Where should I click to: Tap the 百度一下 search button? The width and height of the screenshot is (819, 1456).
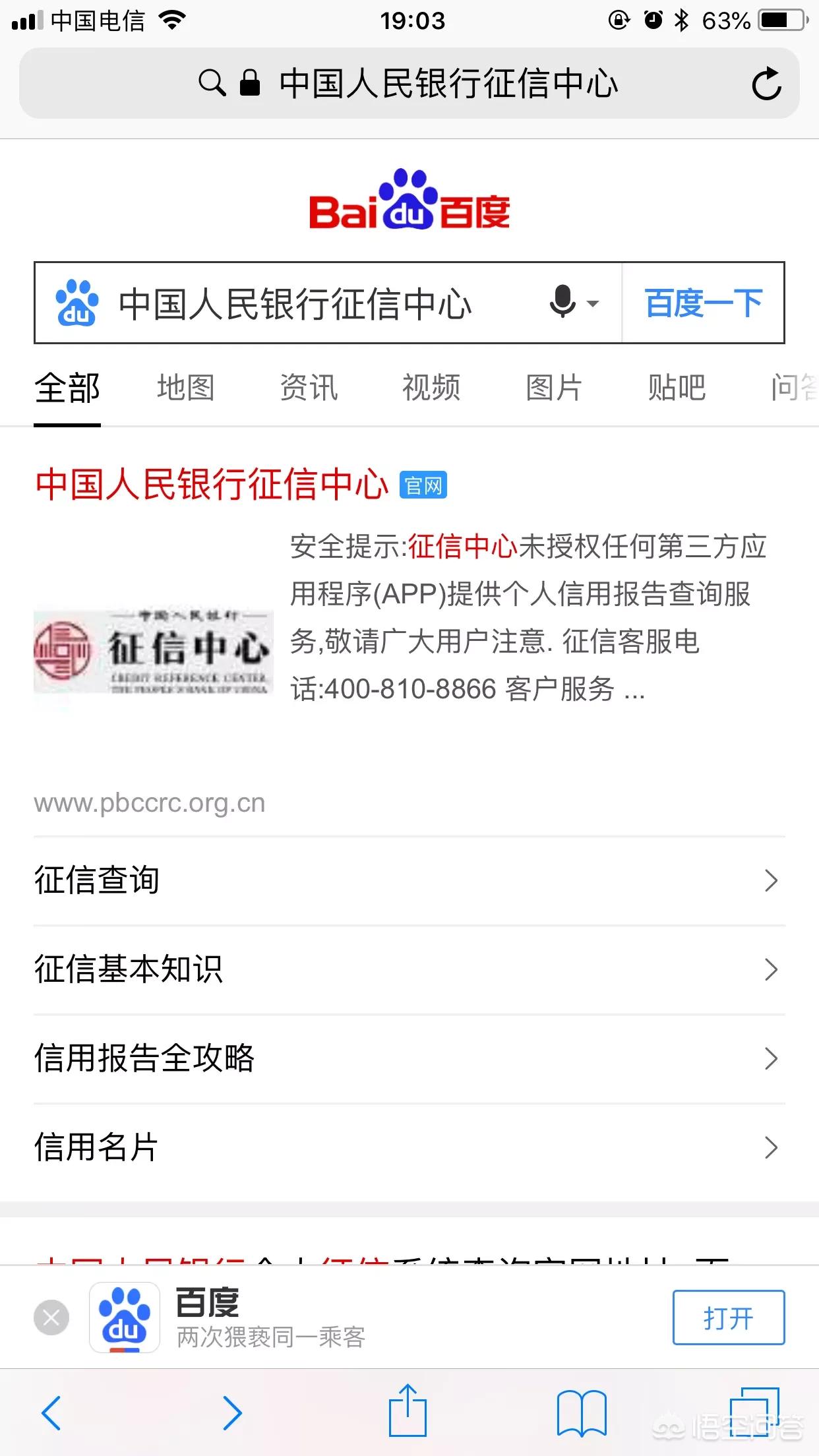click(703, 303)
